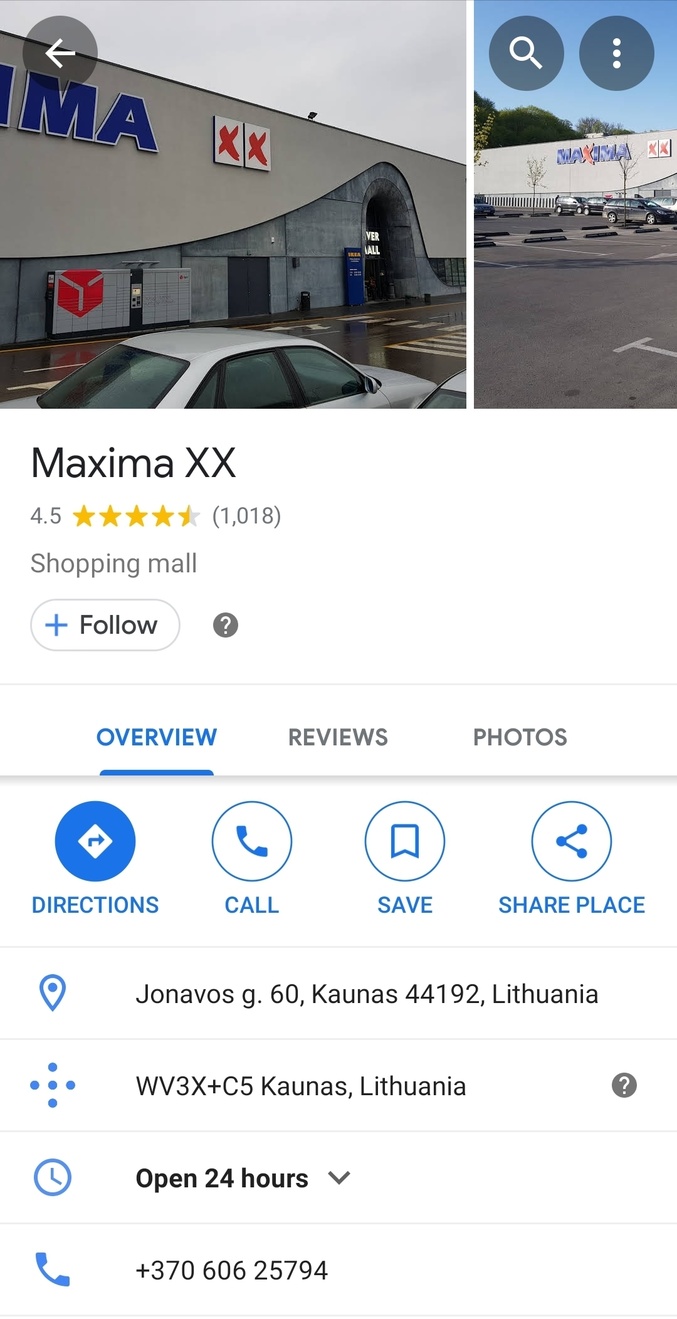Select the Overview tab
677x1319 pixels.
point(156,737)
